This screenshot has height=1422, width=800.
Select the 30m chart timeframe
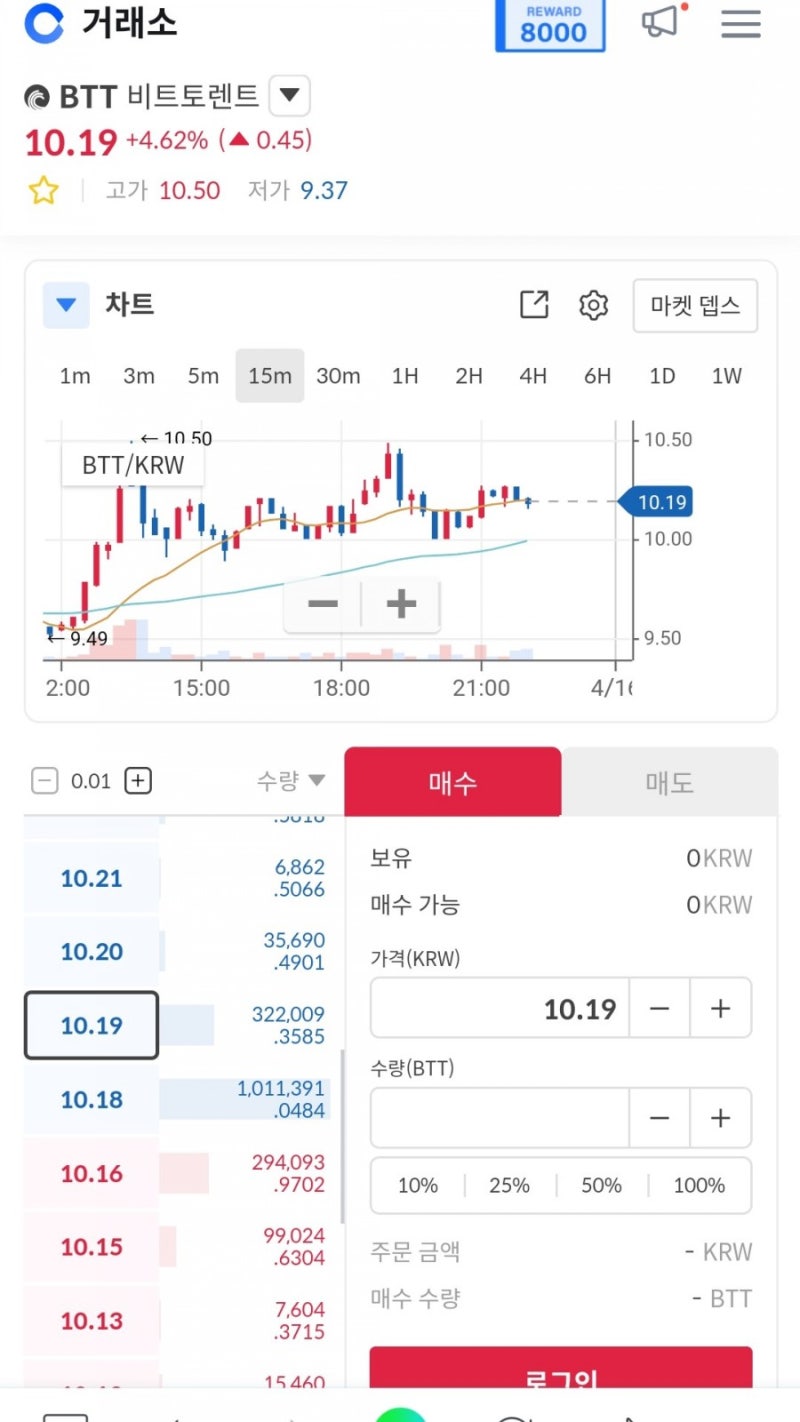click(x=339, y=376)
